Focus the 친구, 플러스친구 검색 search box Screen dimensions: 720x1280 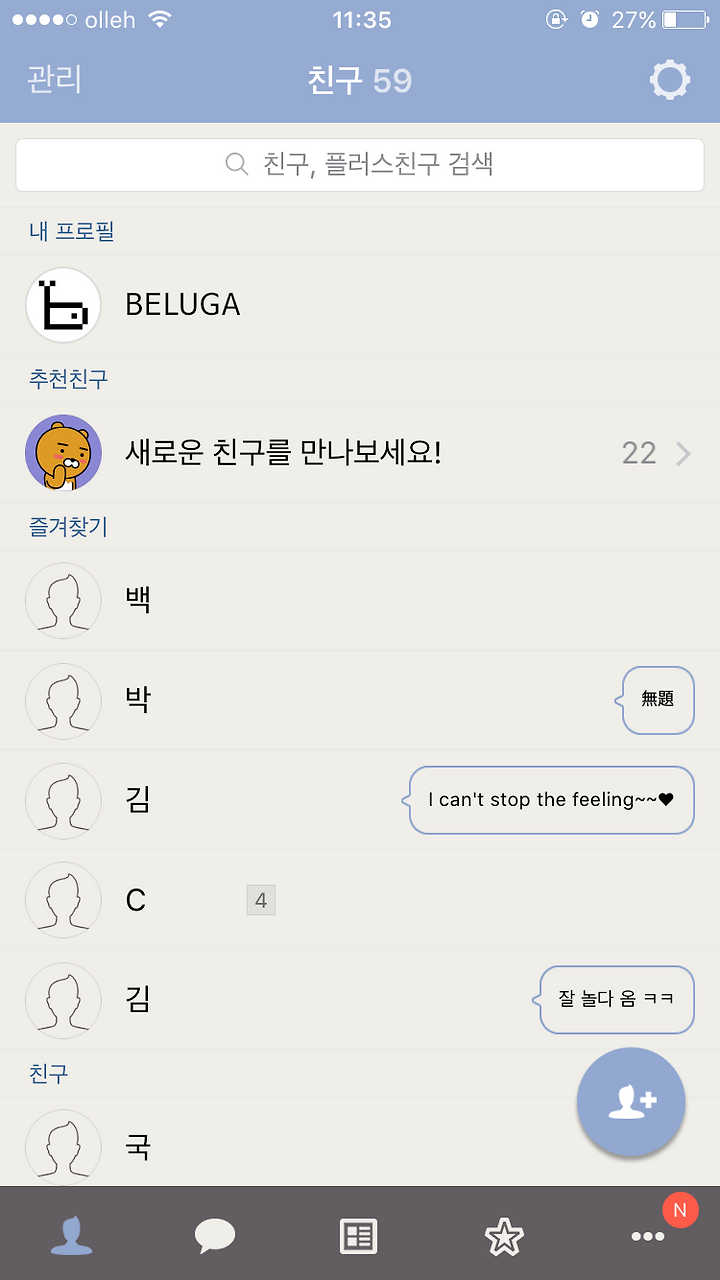[360, 164]
